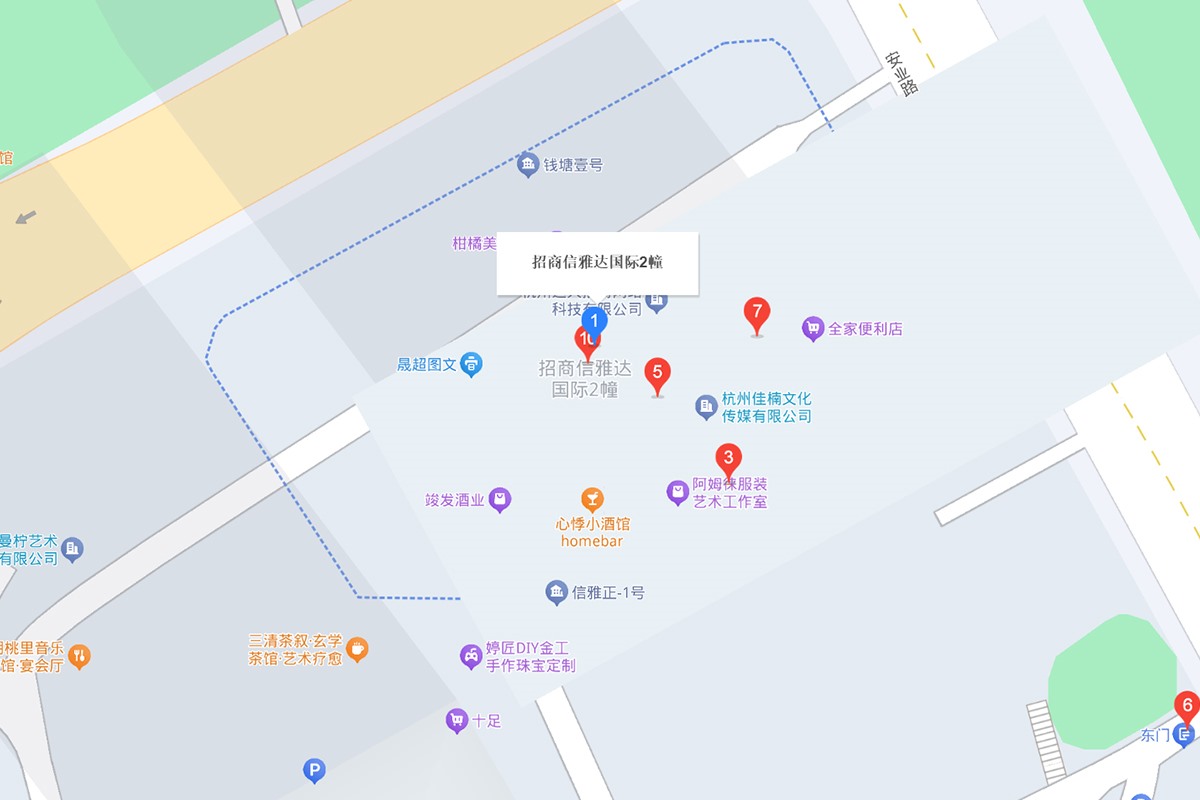Tap the red marker numbered 6
Viewport: 1200px width, 800px height.
1187,706
